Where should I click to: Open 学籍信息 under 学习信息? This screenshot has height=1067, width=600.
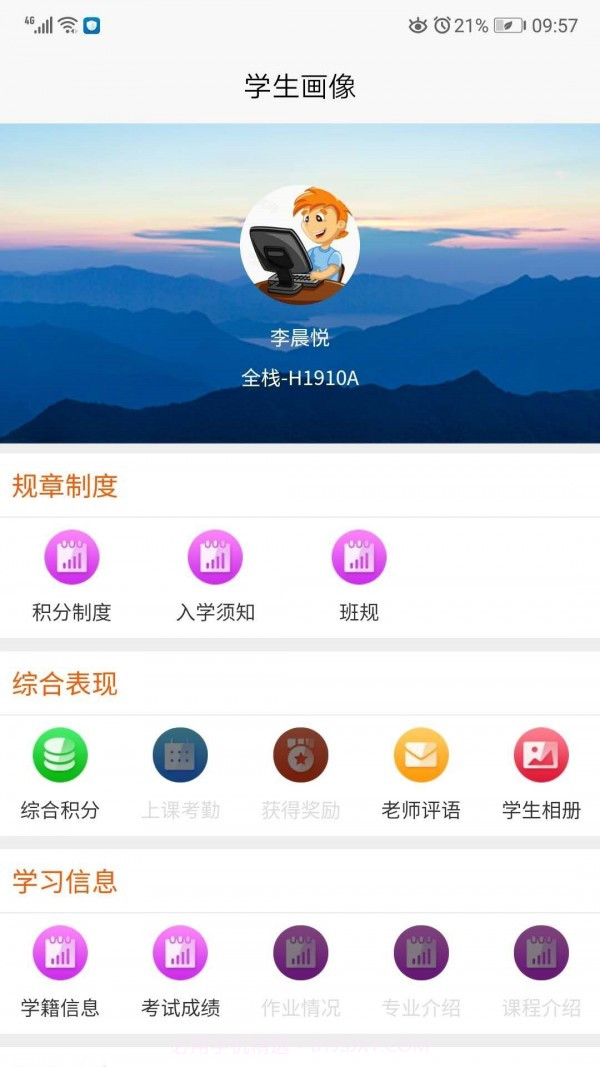[60, 953]
